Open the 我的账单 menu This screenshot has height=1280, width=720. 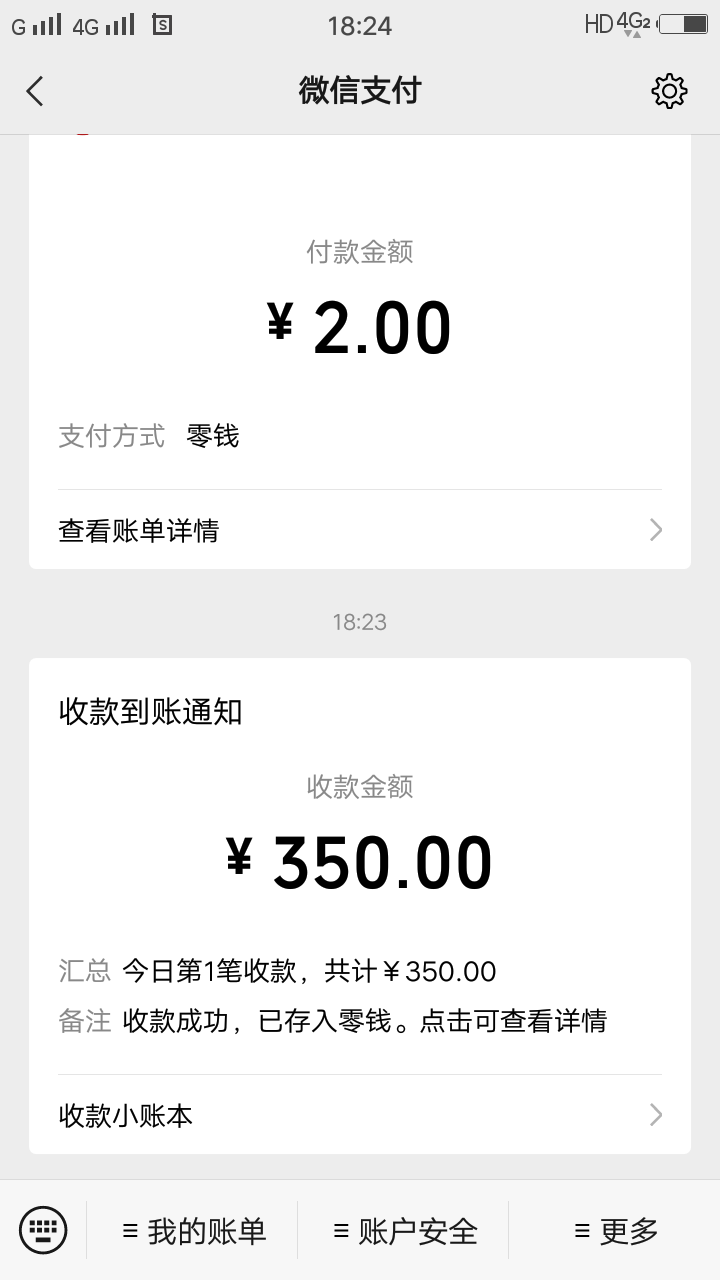click(194, 1231)
